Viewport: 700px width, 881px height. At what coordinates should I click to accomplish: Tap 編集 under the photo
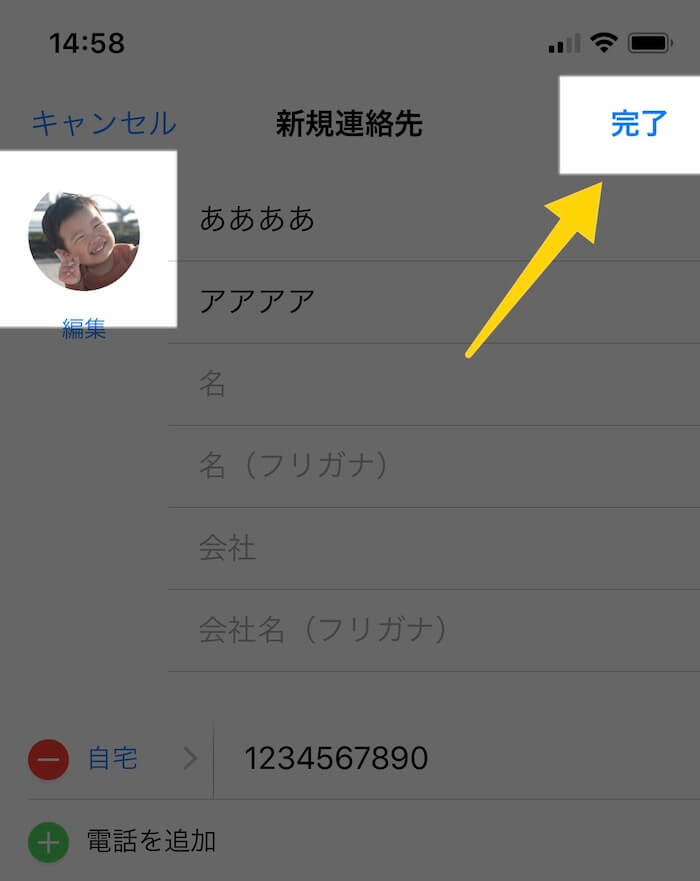pos(84,329)
